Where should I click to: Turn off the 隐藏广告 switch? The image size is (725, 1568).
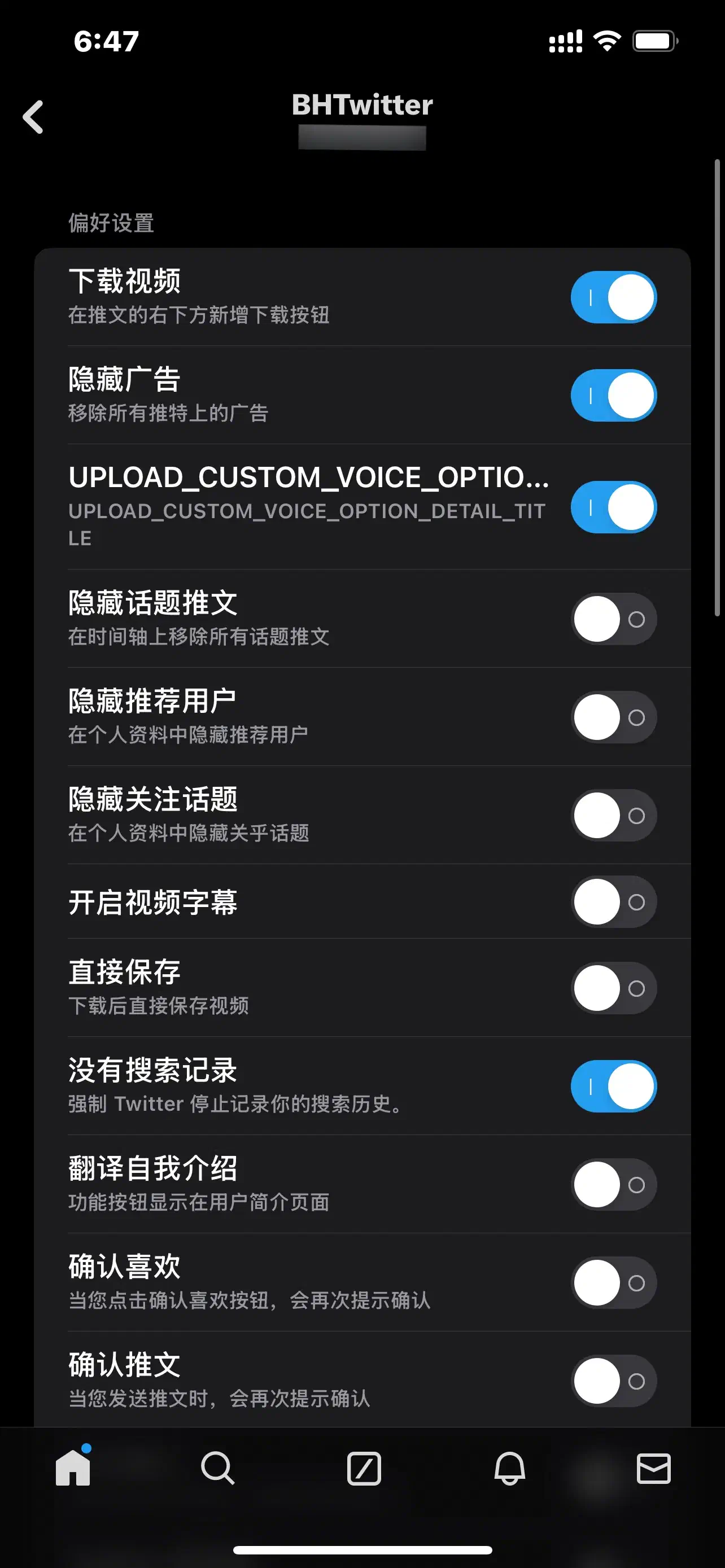(613, 395)
